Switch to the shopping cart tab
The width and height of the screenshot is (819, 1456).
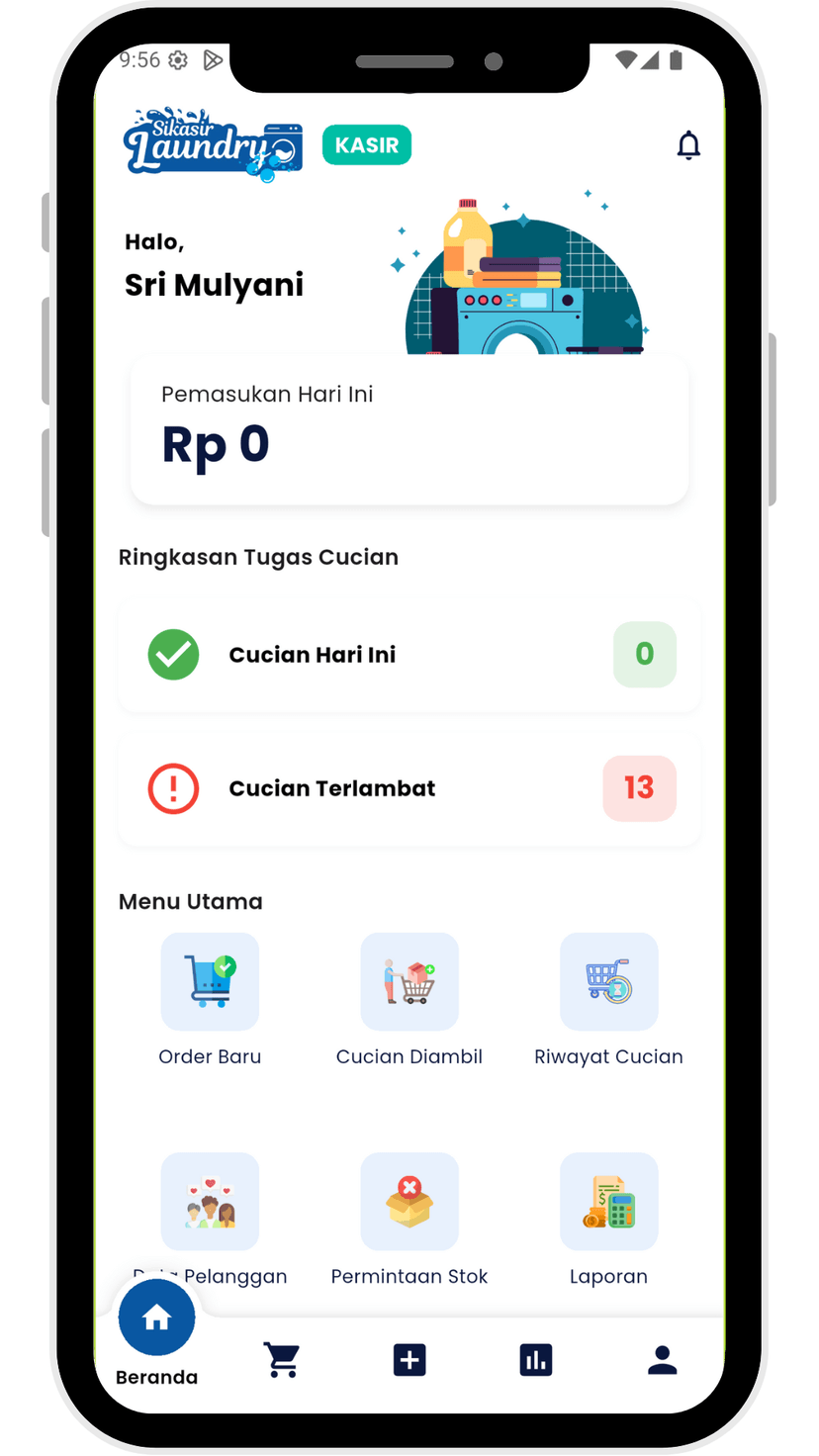pos(283,1360)
